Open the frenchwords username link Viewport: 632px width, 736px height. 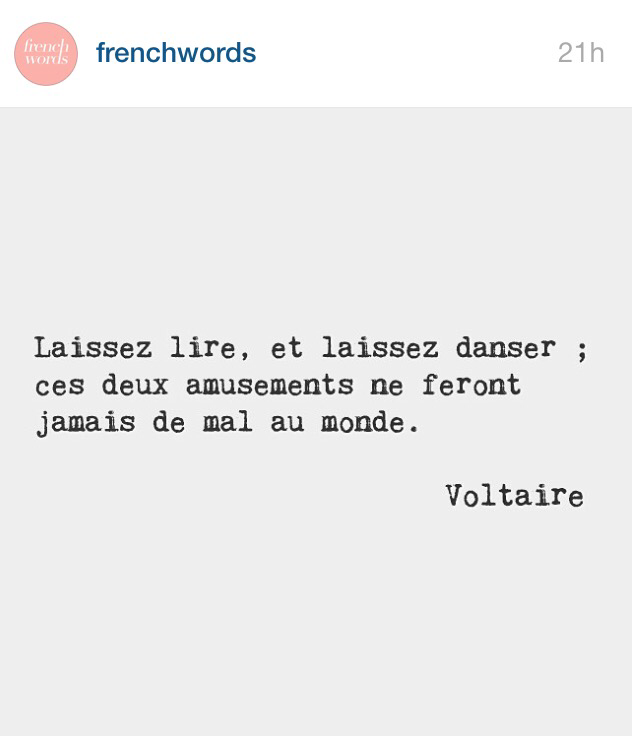click(176, 53)
